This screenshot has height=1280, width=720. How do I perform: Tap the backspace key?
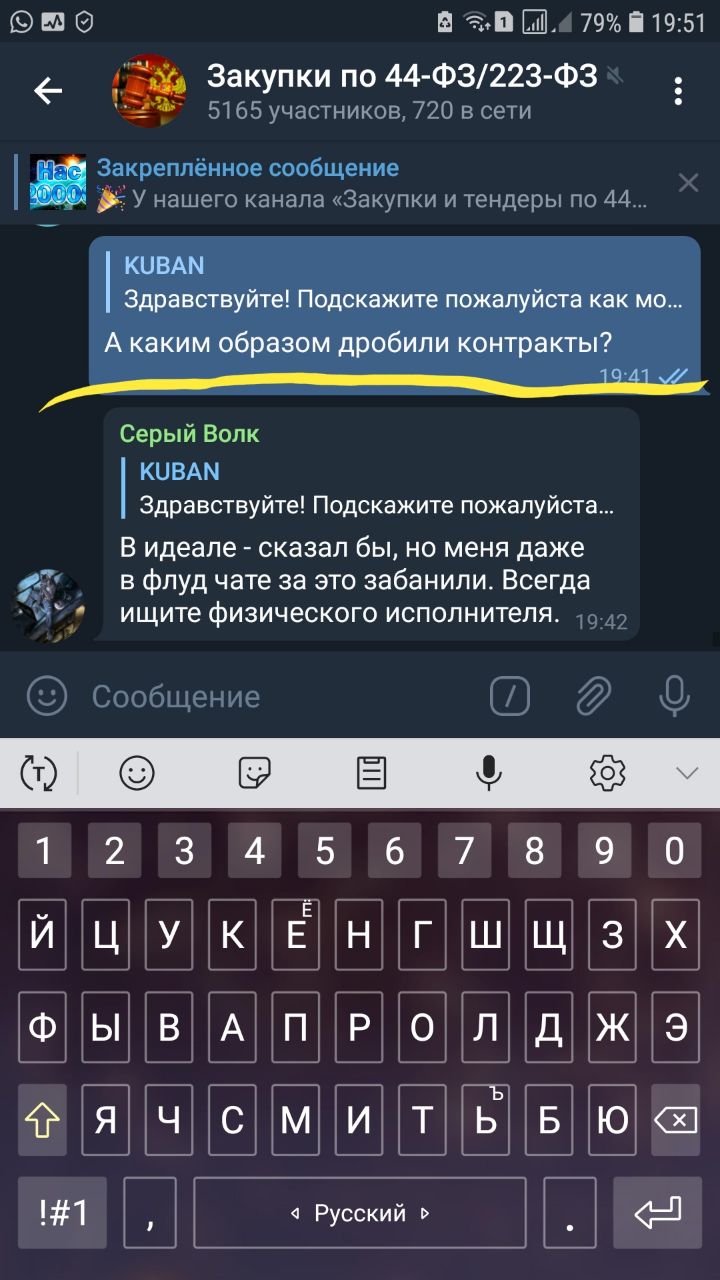click(x=675, y=1122)
